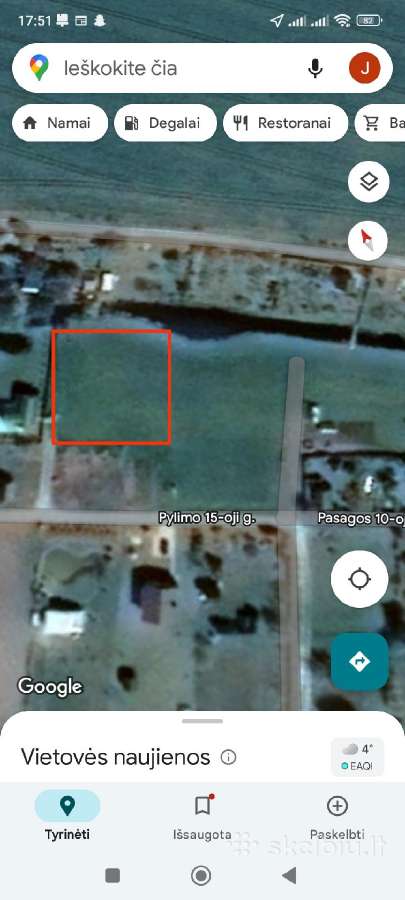Go back with the system back button
Screen dimensions: 405x900
pyautogui.click(x=290, y=876)
